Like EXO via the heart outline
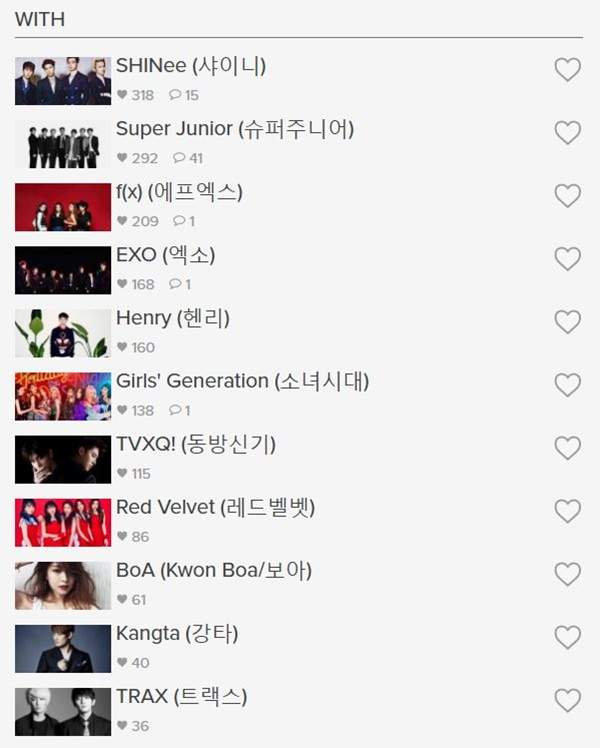Image resolution: width=600 pixels, height=748 pixels. 567,259
